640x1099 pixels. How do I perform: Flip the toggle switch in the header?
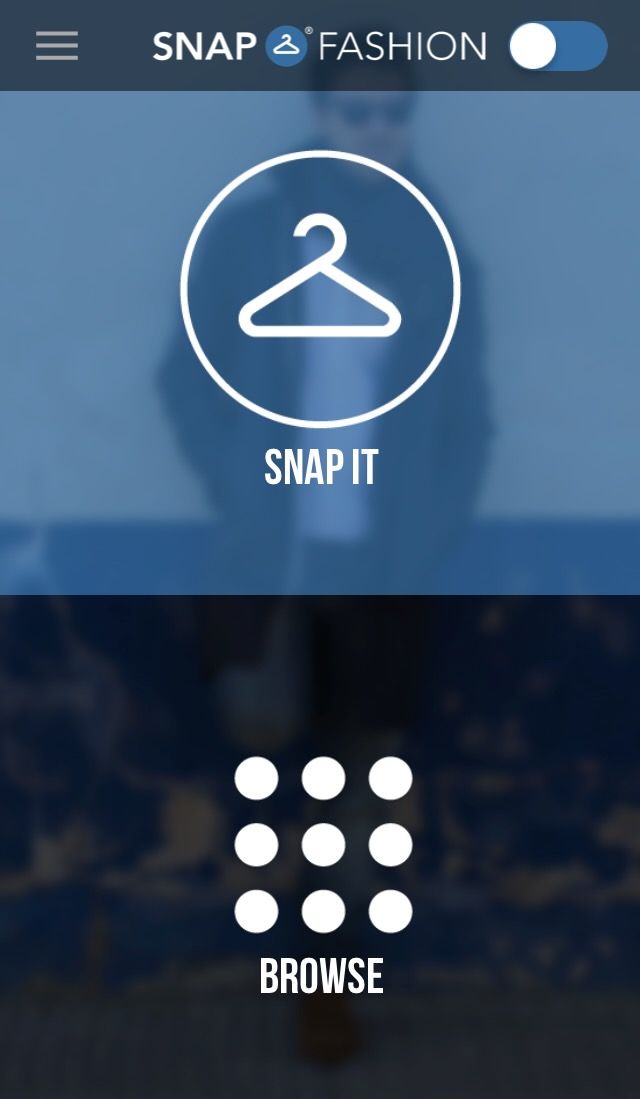coord(557,46)
